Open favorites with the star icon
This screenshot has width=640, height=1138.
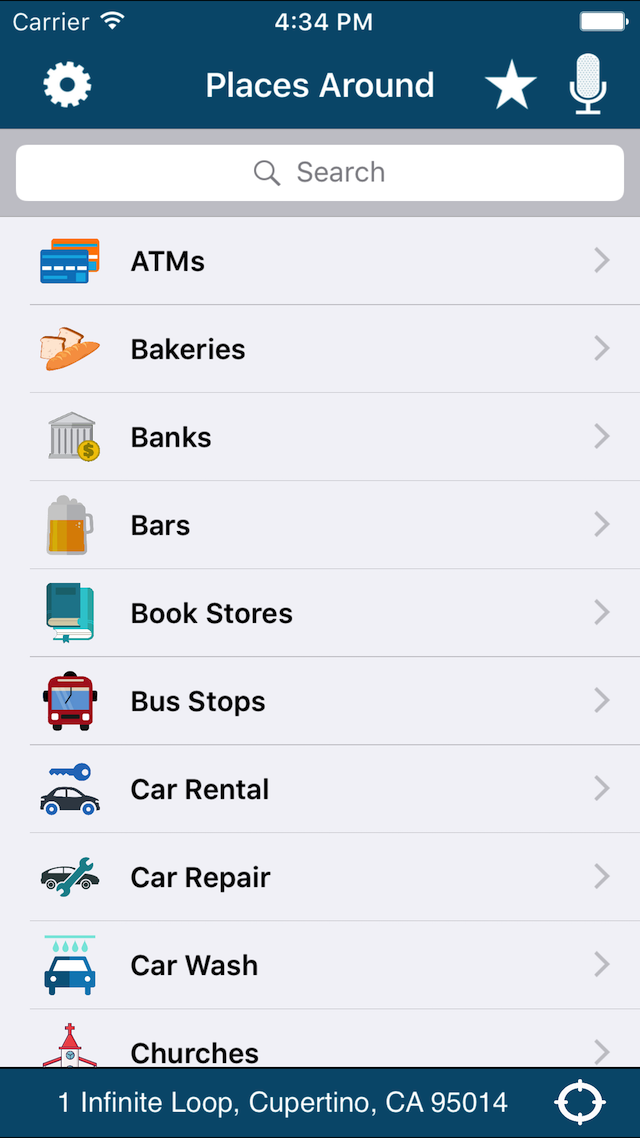click(x=510, y=85)
